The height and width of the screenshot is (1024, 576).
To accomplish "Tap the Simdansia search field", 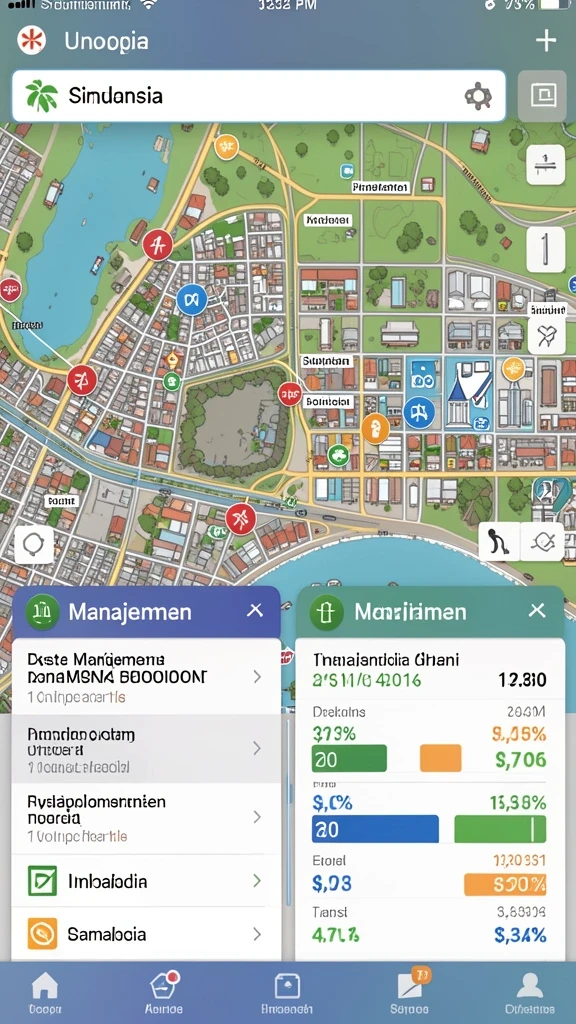I will 259,96.
